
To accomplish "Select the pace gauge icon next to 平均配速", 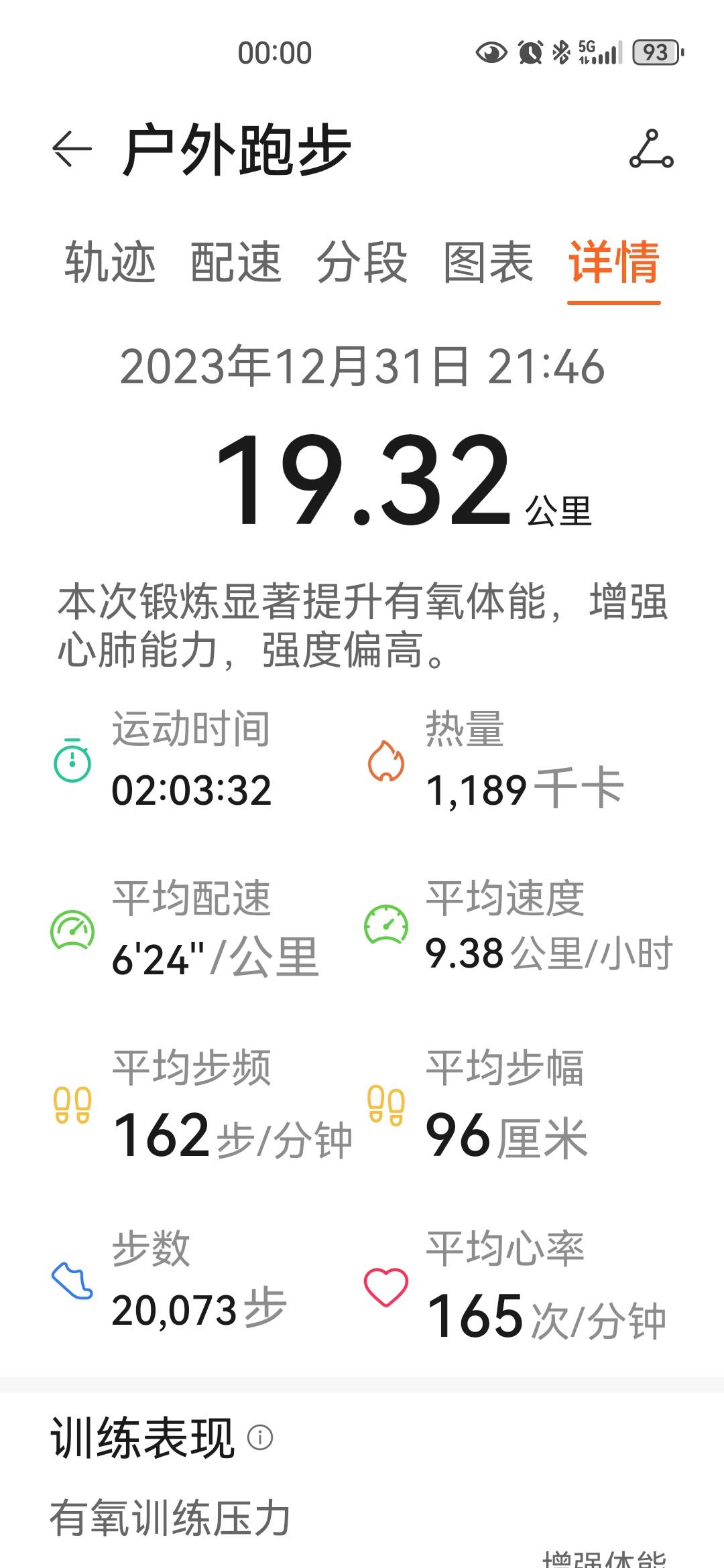I will pyautogui.click(x=71, y=928).
